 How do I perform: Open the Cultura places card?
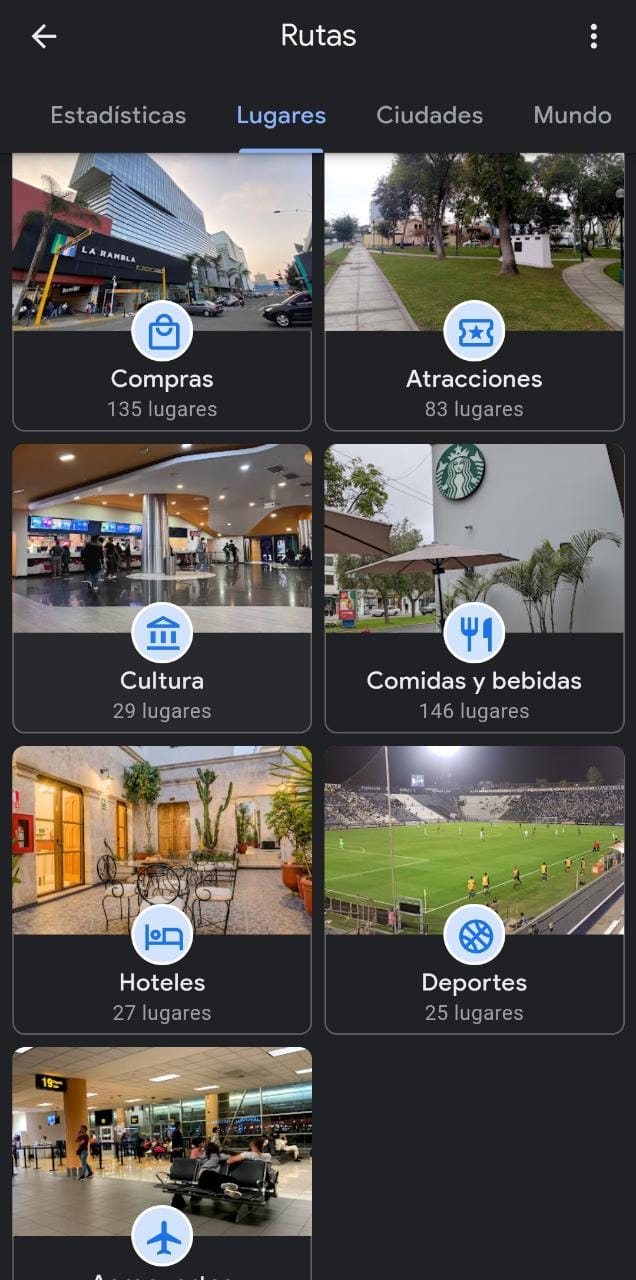162,588
